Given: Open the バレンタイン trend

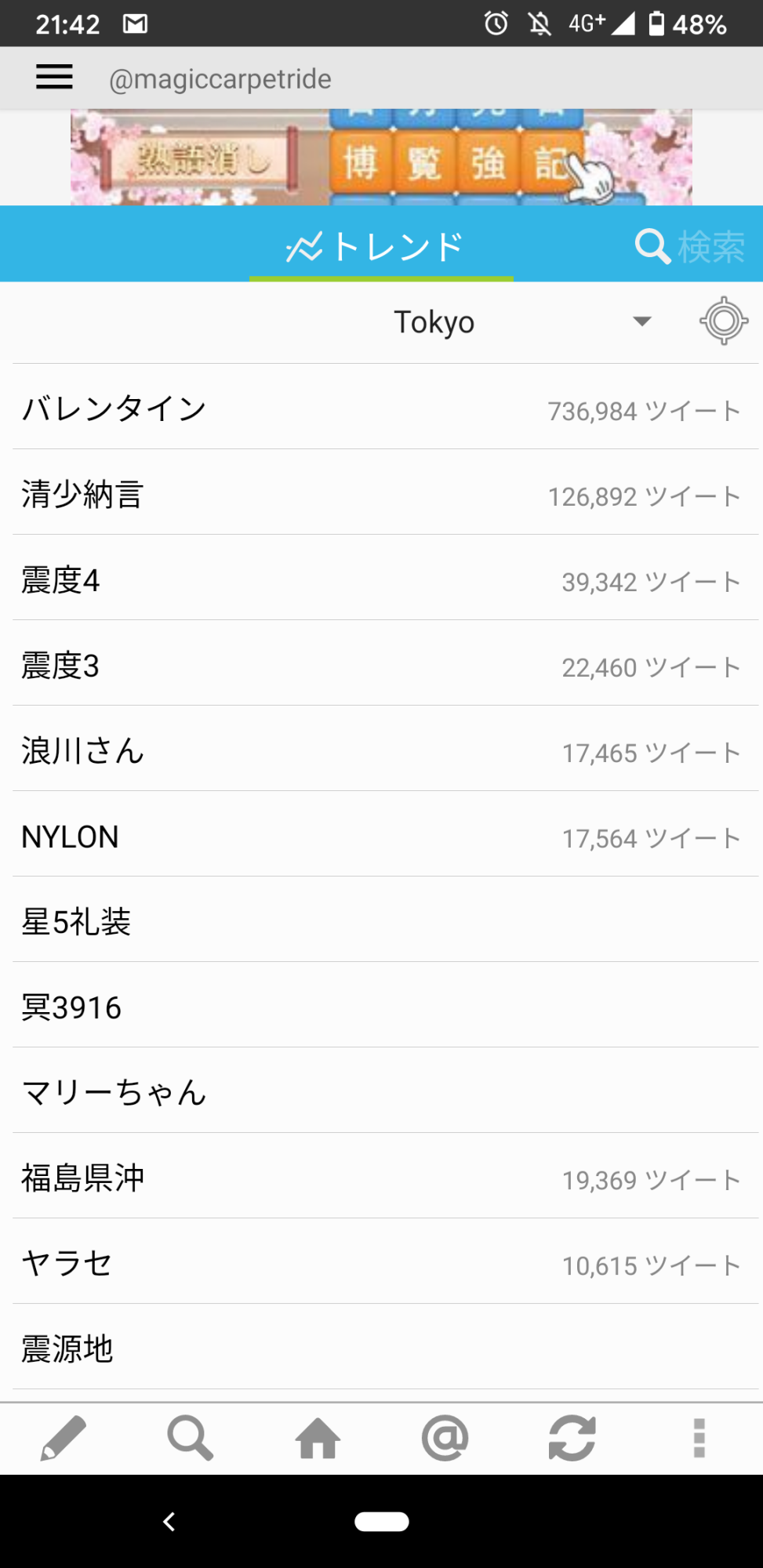Looking at the screenshot, I should point(381,408).
